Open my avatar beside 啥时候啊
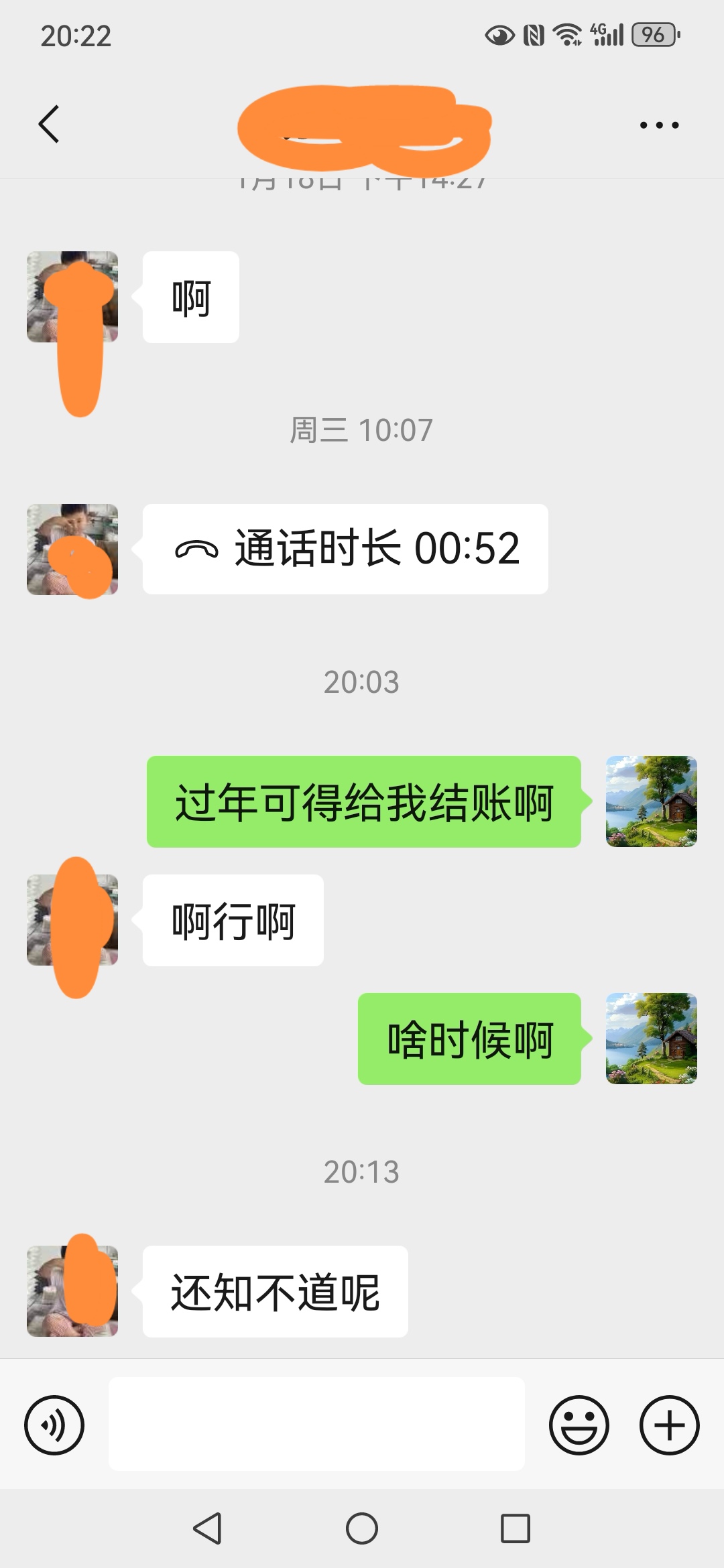 [651, 1038]
